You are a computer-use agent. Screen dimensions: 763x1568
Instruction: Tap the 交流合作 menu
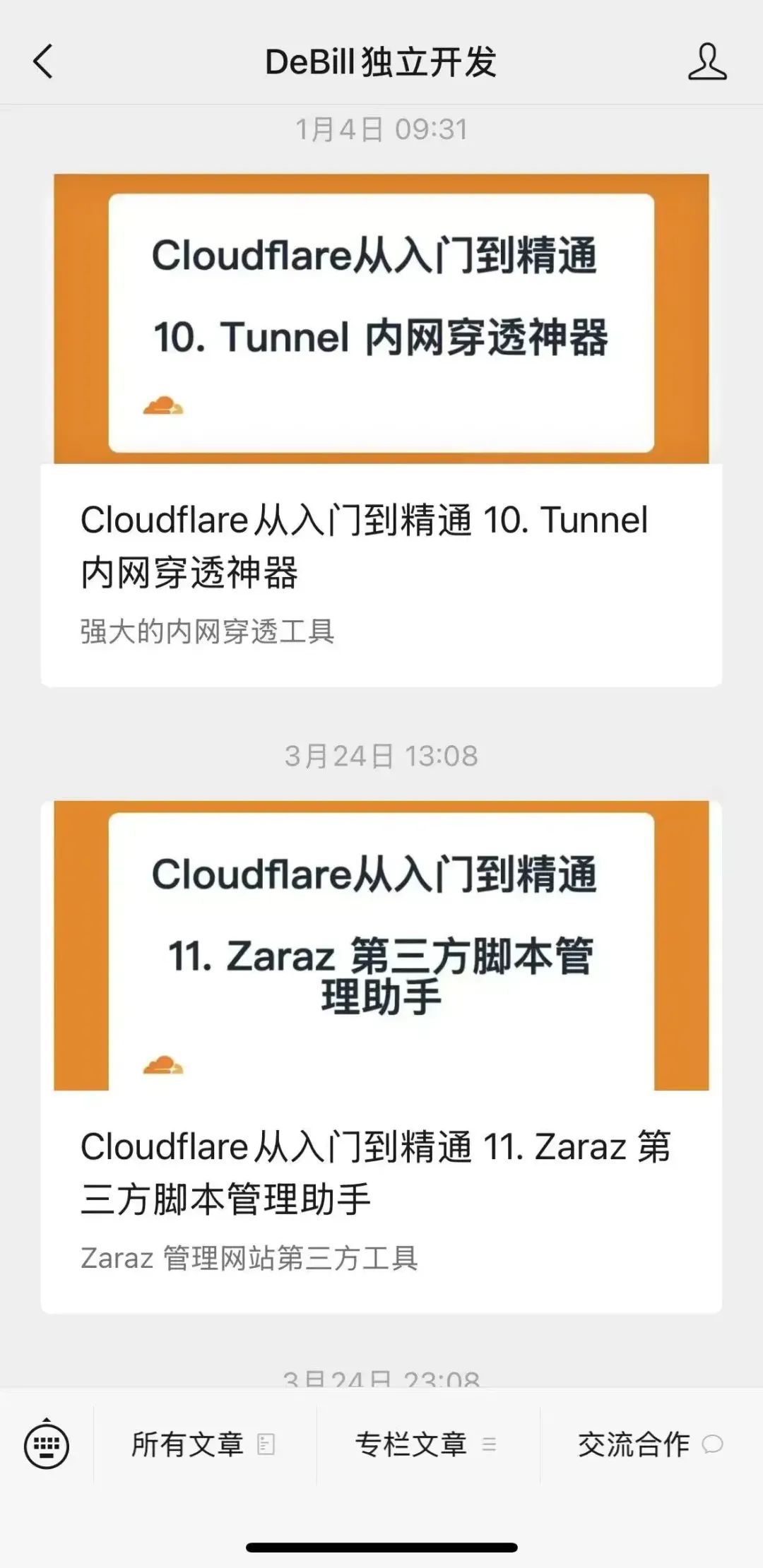[651, 1444]
